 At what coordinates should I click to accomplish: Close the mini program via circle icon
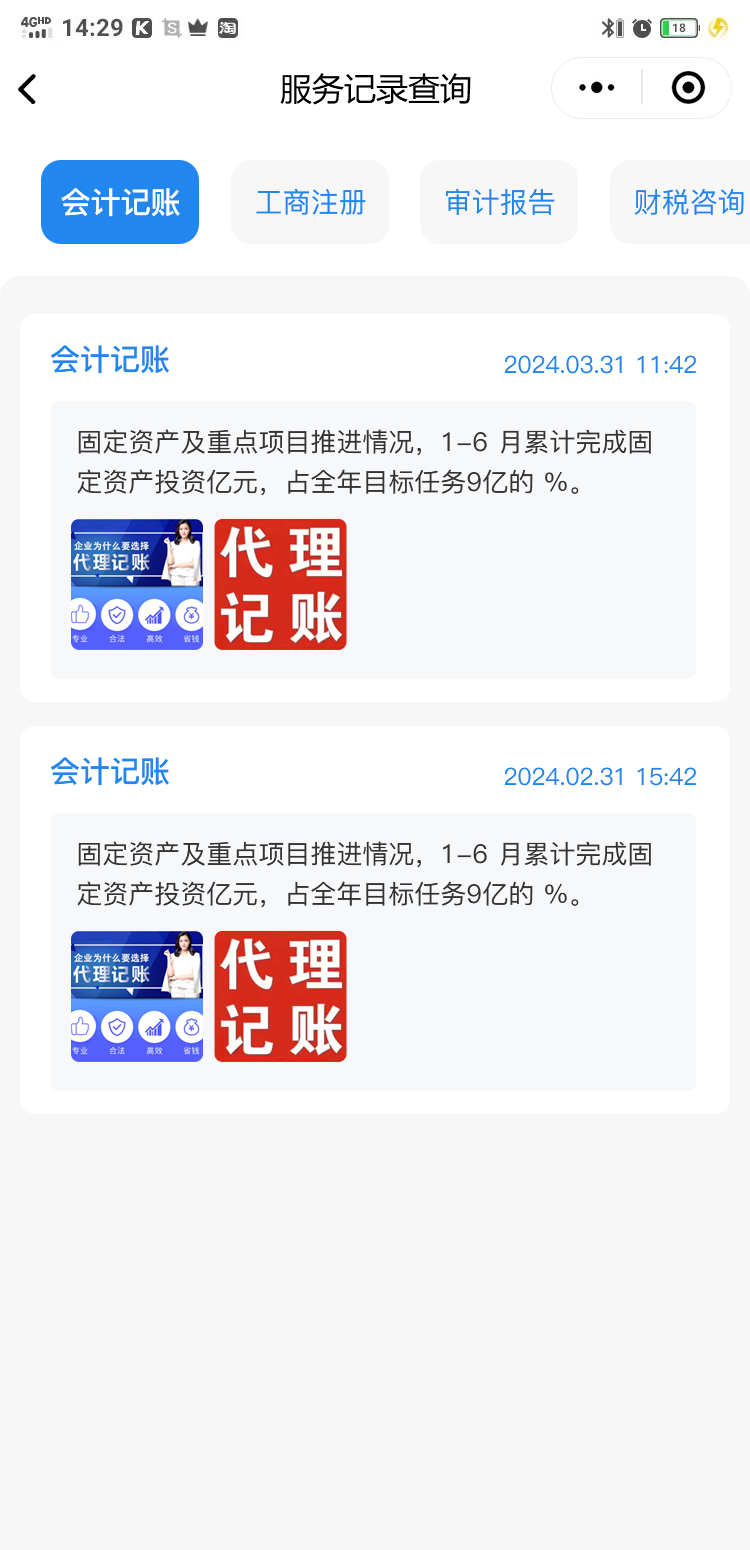coord(688,88)
